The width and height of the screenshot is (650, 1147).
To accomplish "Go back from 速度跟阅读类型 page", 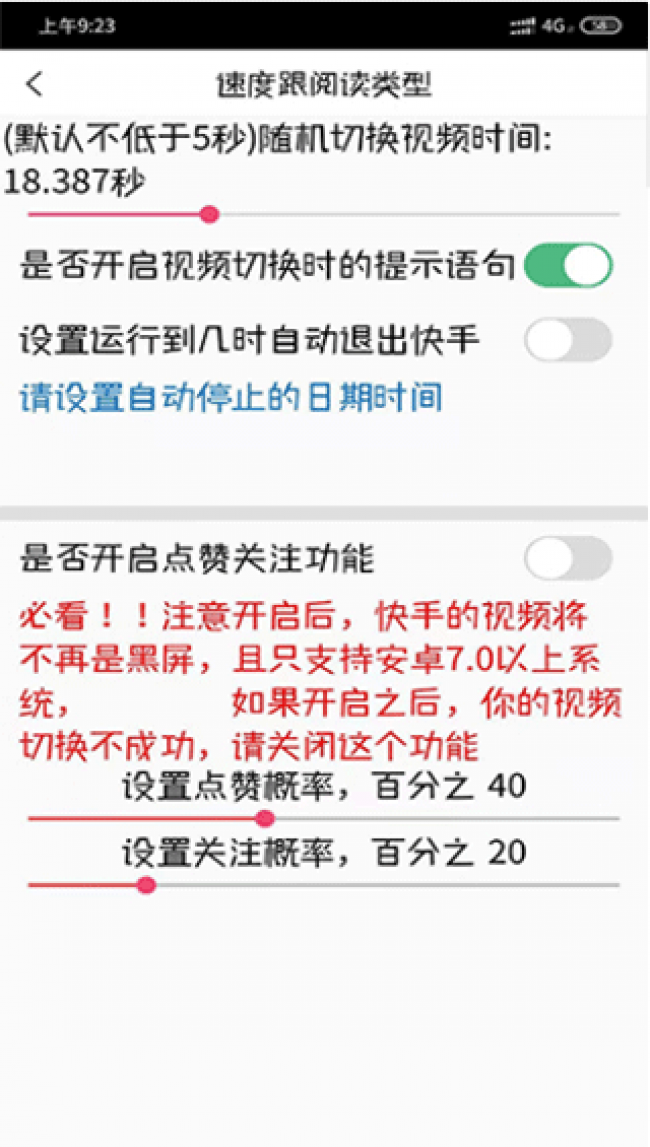I will 35,85.
